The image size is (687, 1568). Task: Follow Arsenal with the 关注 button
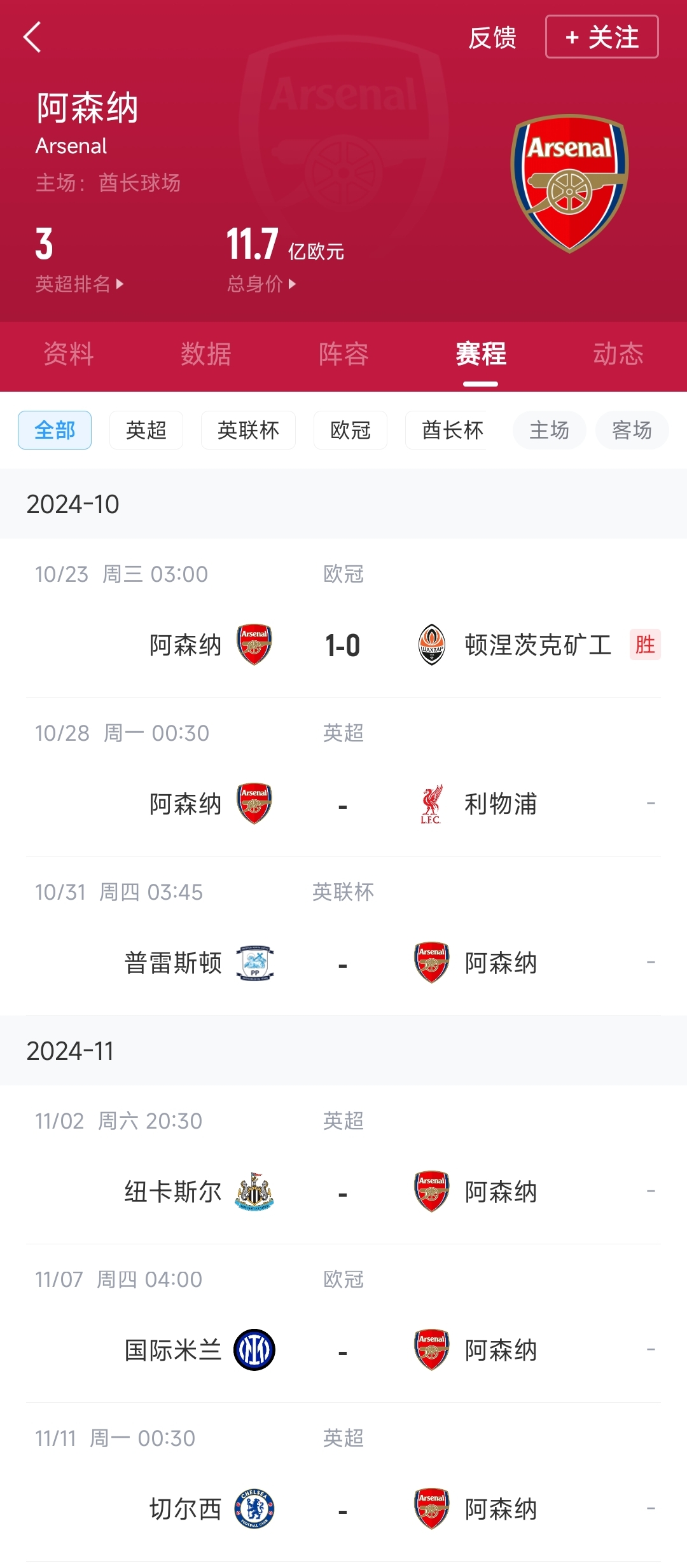[x=601, y=37]
